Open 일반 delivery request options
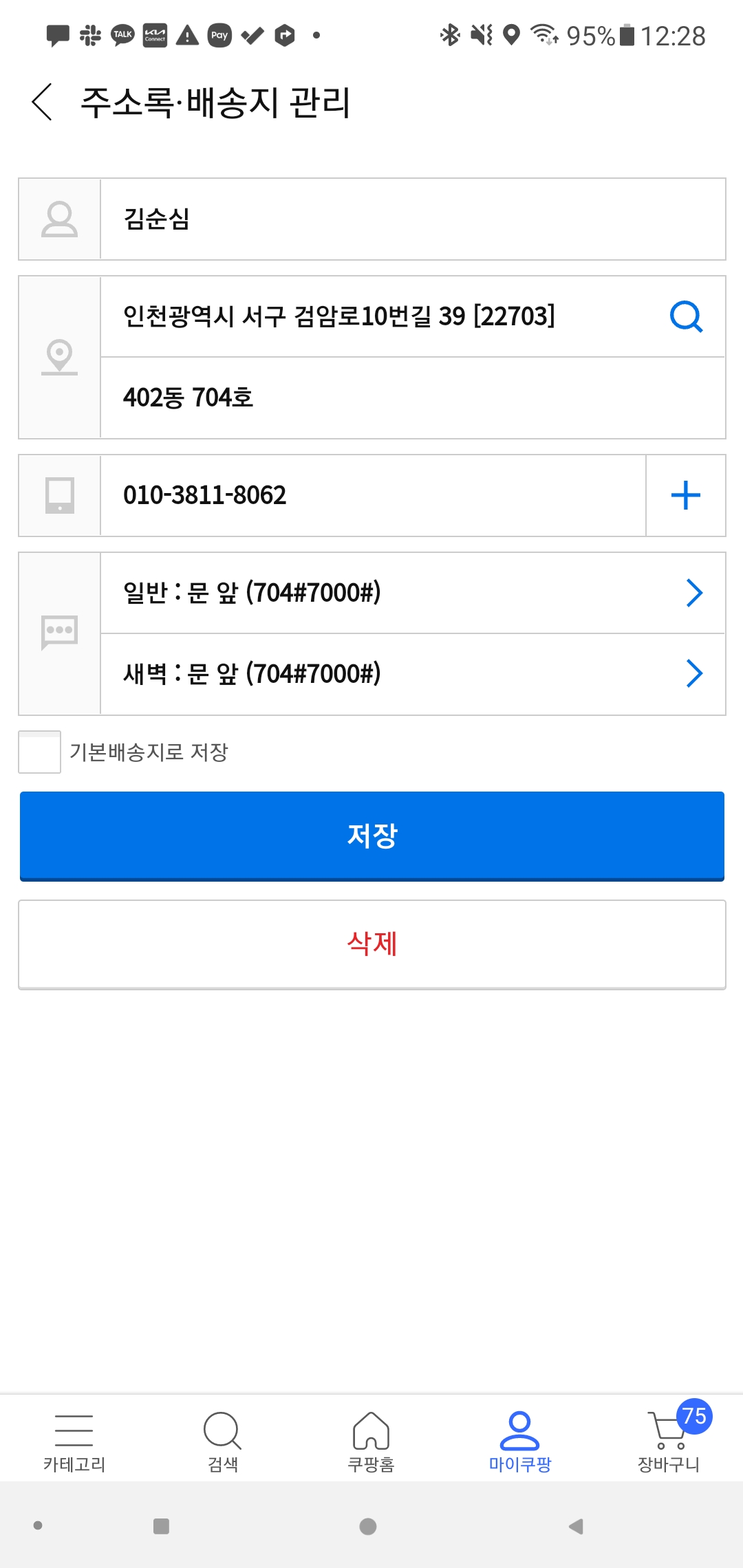Viewport: 743px width, 1568px height. (x=413, y=593)
